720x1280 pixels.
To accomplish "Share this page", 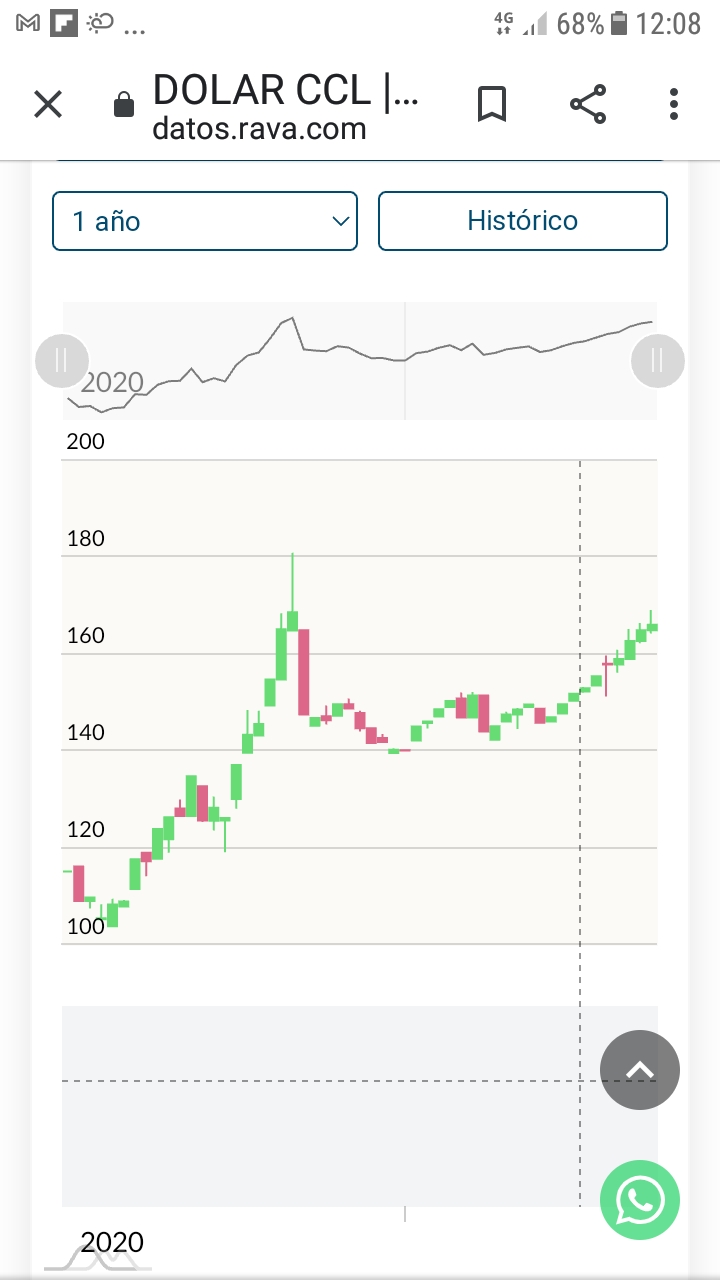I will (x=588, y=104).
